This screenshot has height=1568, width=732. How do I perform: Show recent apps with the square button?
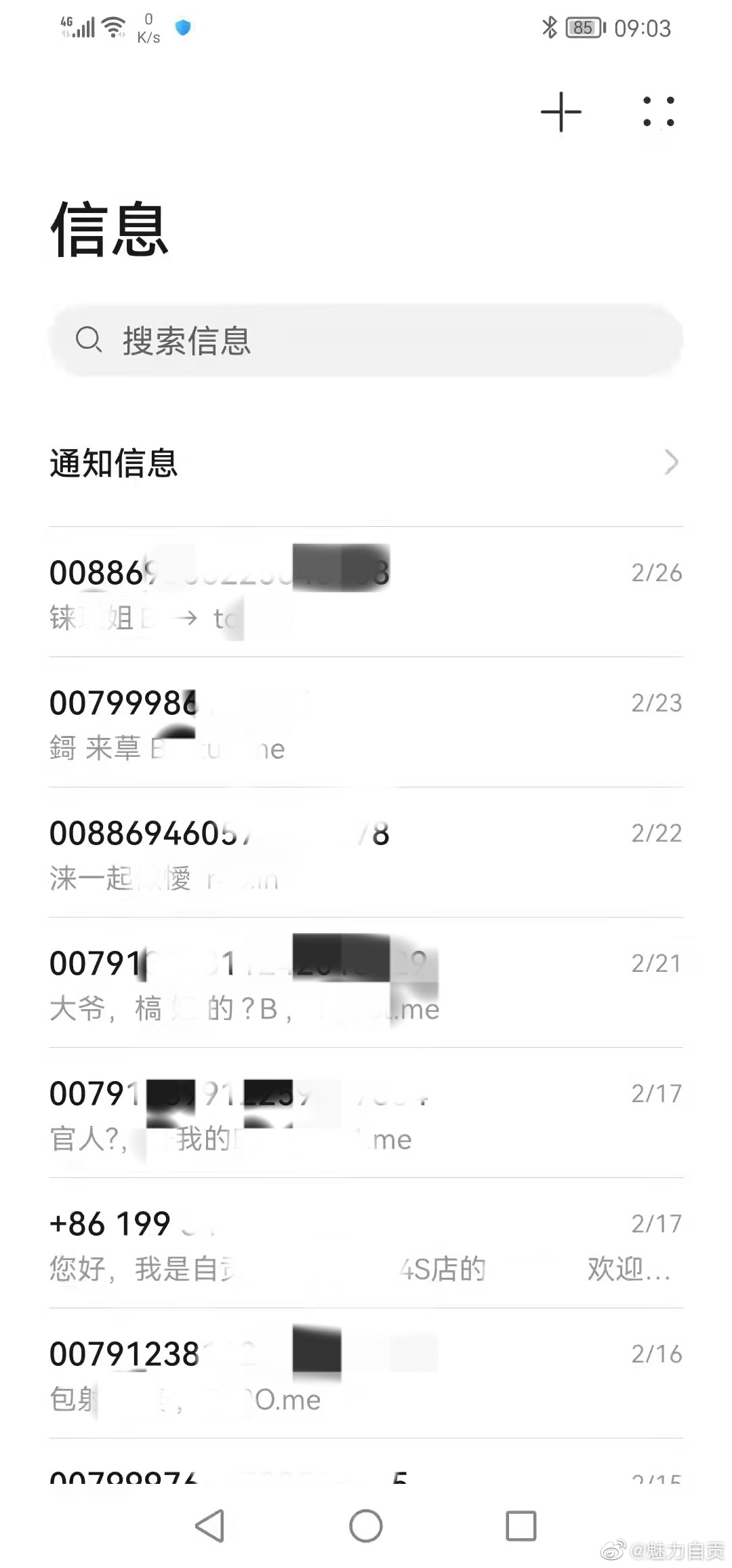tap(521, 1526)
